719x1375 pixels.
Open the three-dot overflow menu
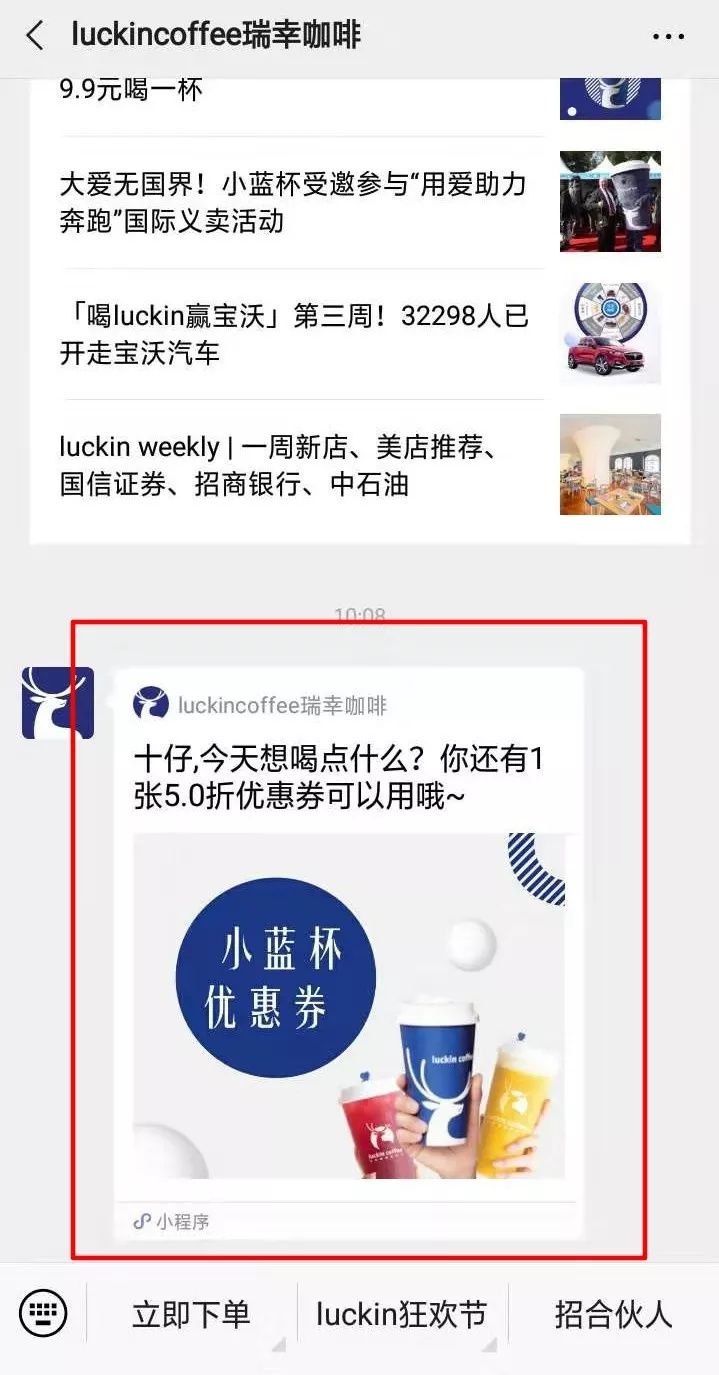coord(667,37)
